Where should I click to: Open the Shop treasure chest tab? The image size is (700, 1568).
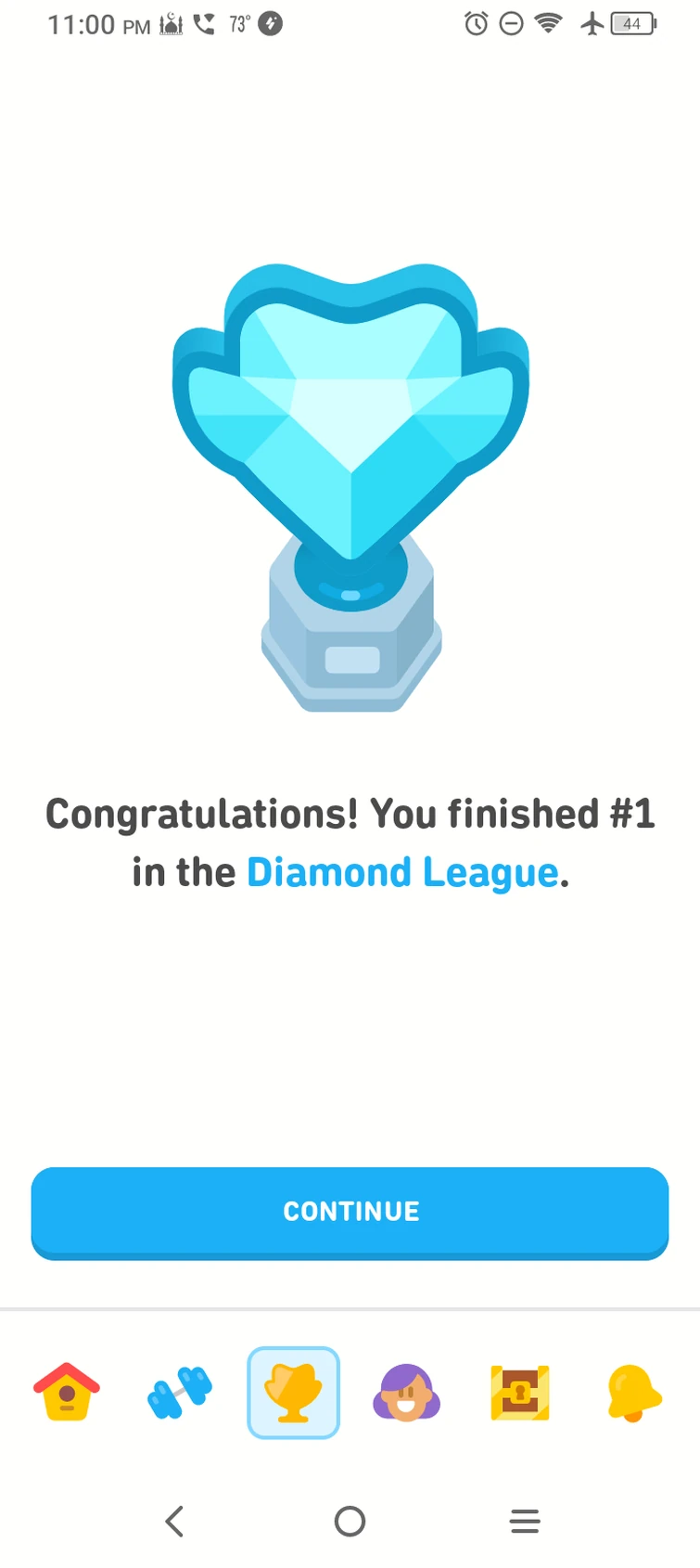pyautogui.click(x=520, y=1392)
